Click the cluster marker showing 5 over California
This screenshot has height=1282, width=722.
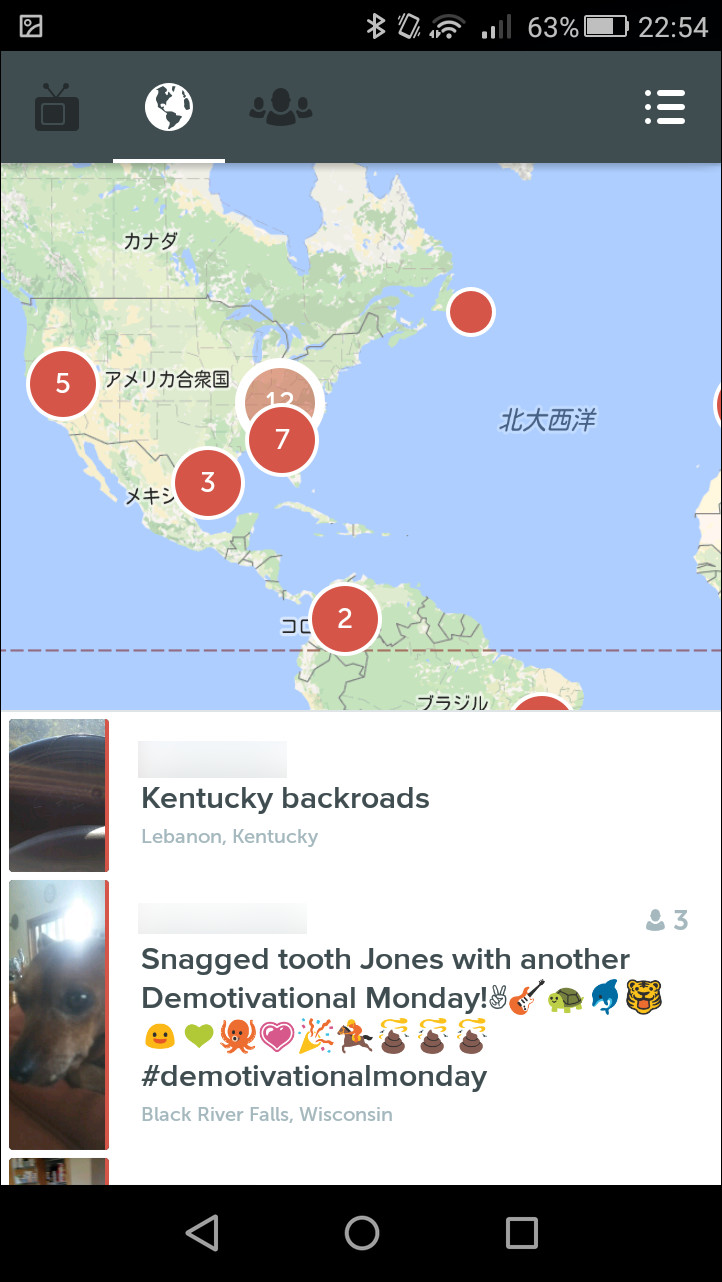pos(63,384)
